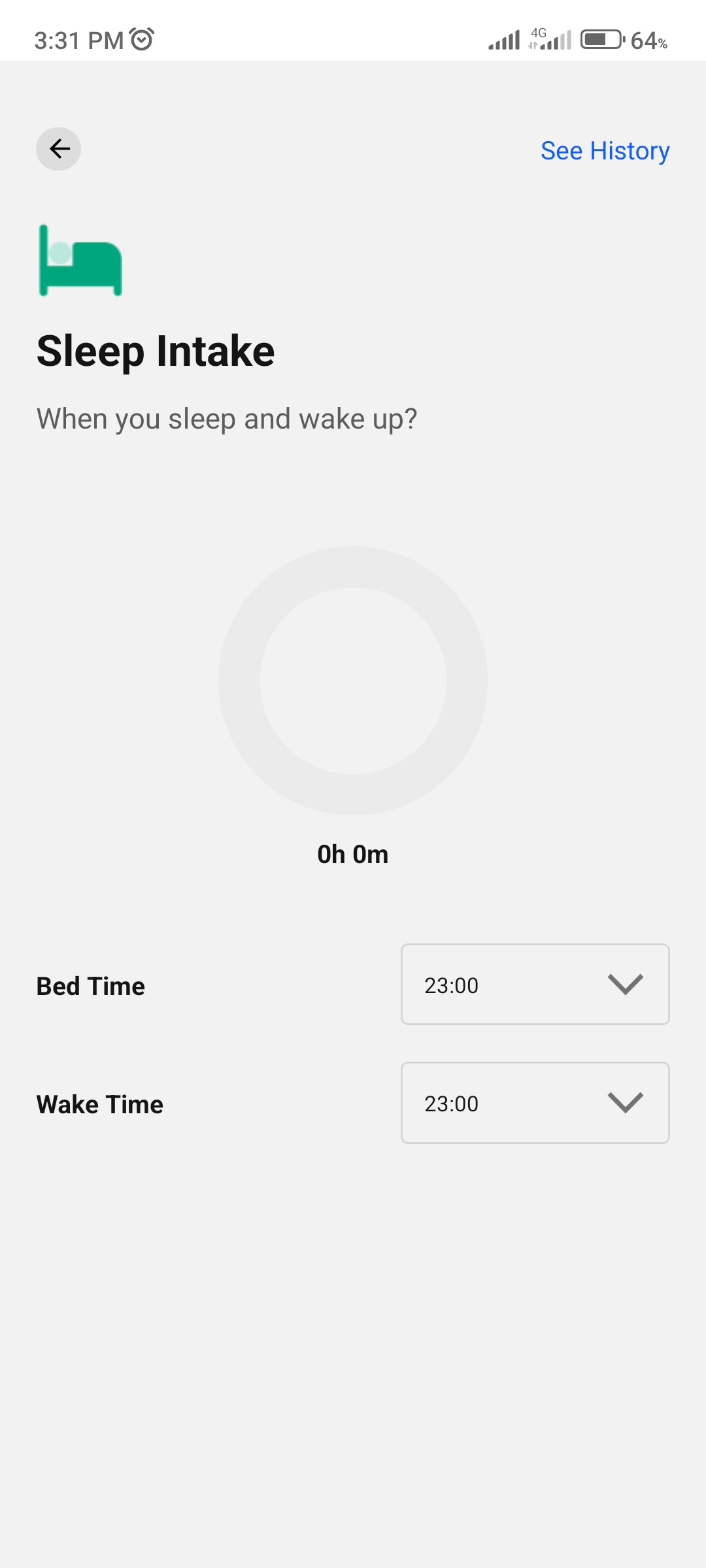Expand the Wake Time dropdown
This screenshot has width=706, height=1568.
(x=535, y=1103)
